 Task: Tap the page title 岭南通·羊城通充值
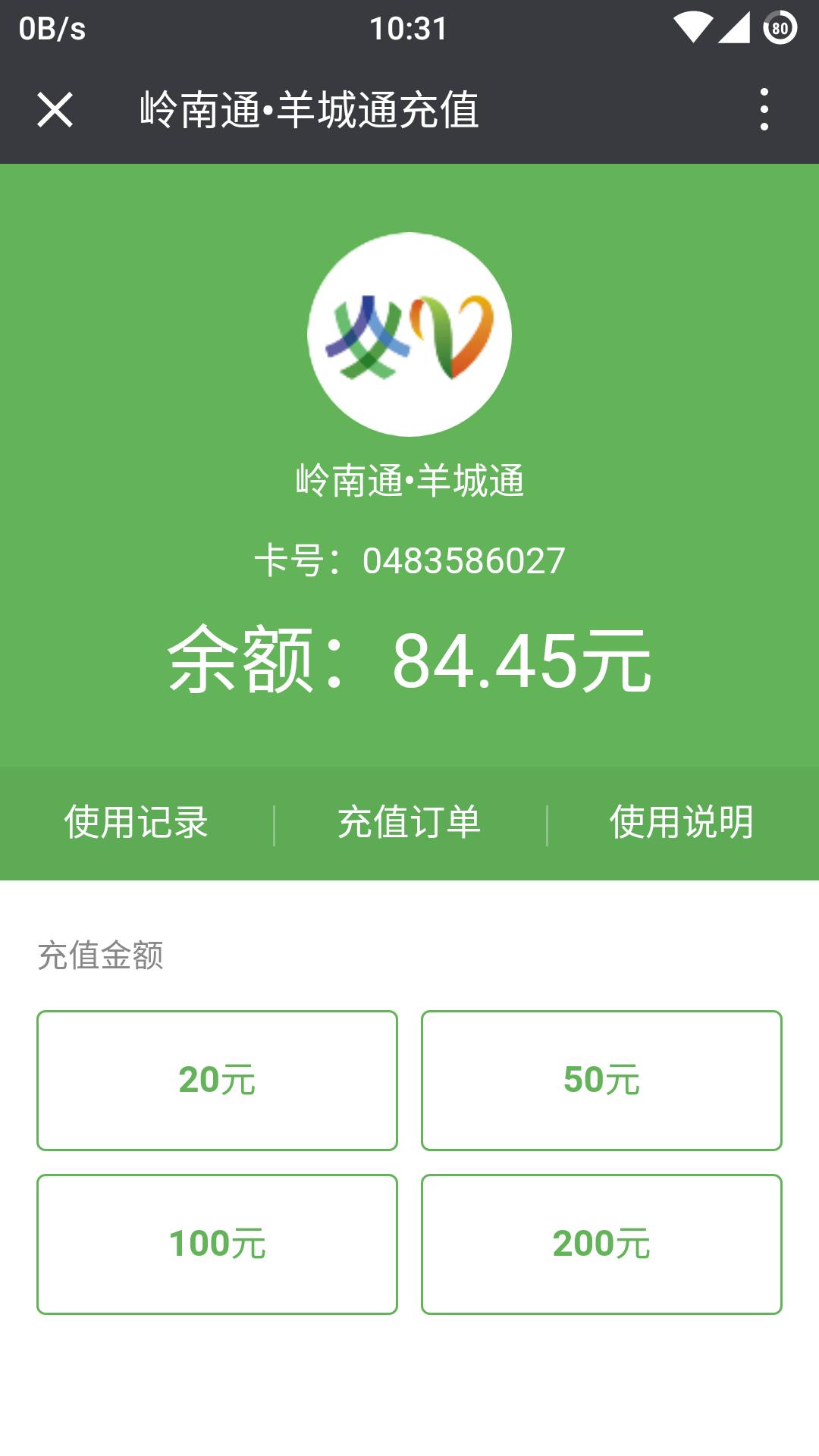(309, 111)
